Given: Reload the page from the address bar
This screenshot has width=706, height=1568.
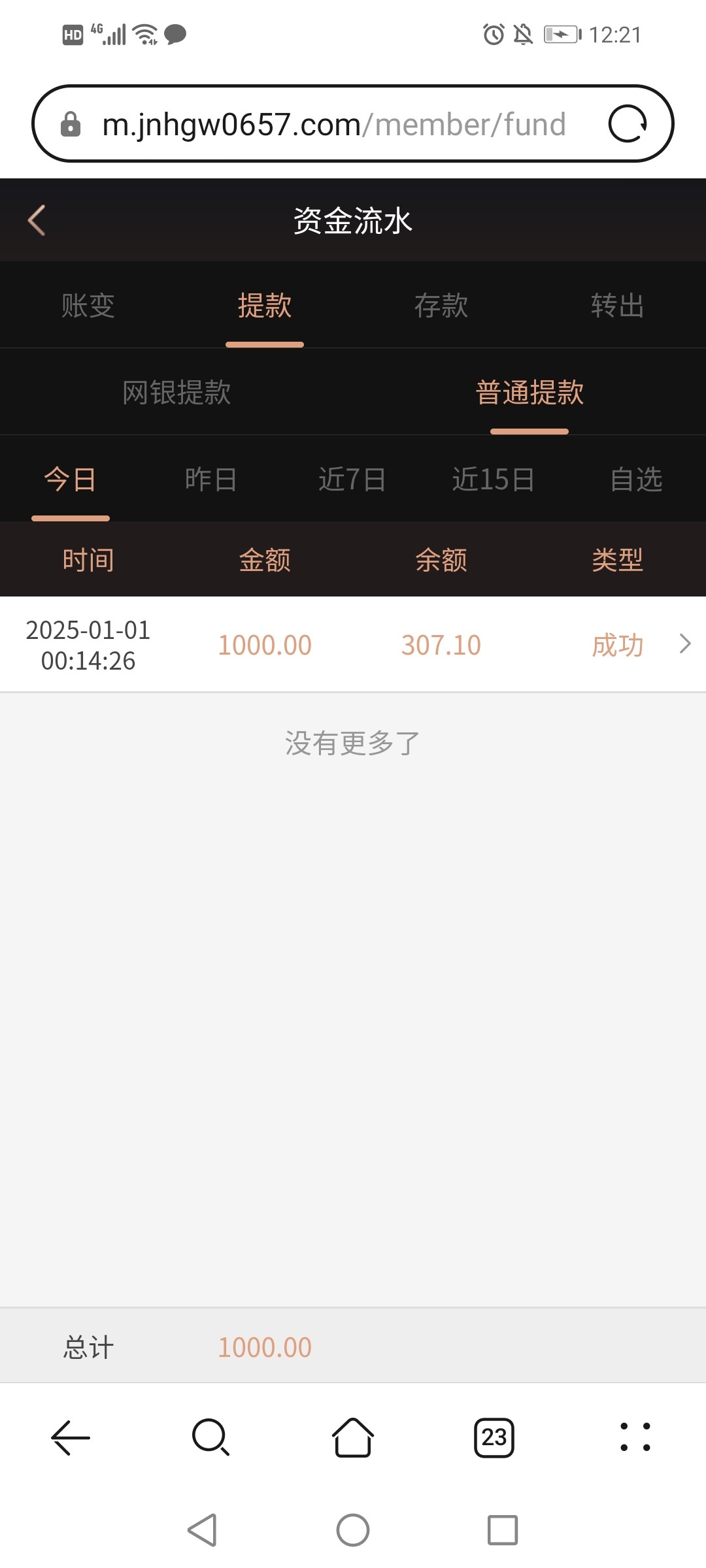Looking at the screenshot, I should pos(628,123).
